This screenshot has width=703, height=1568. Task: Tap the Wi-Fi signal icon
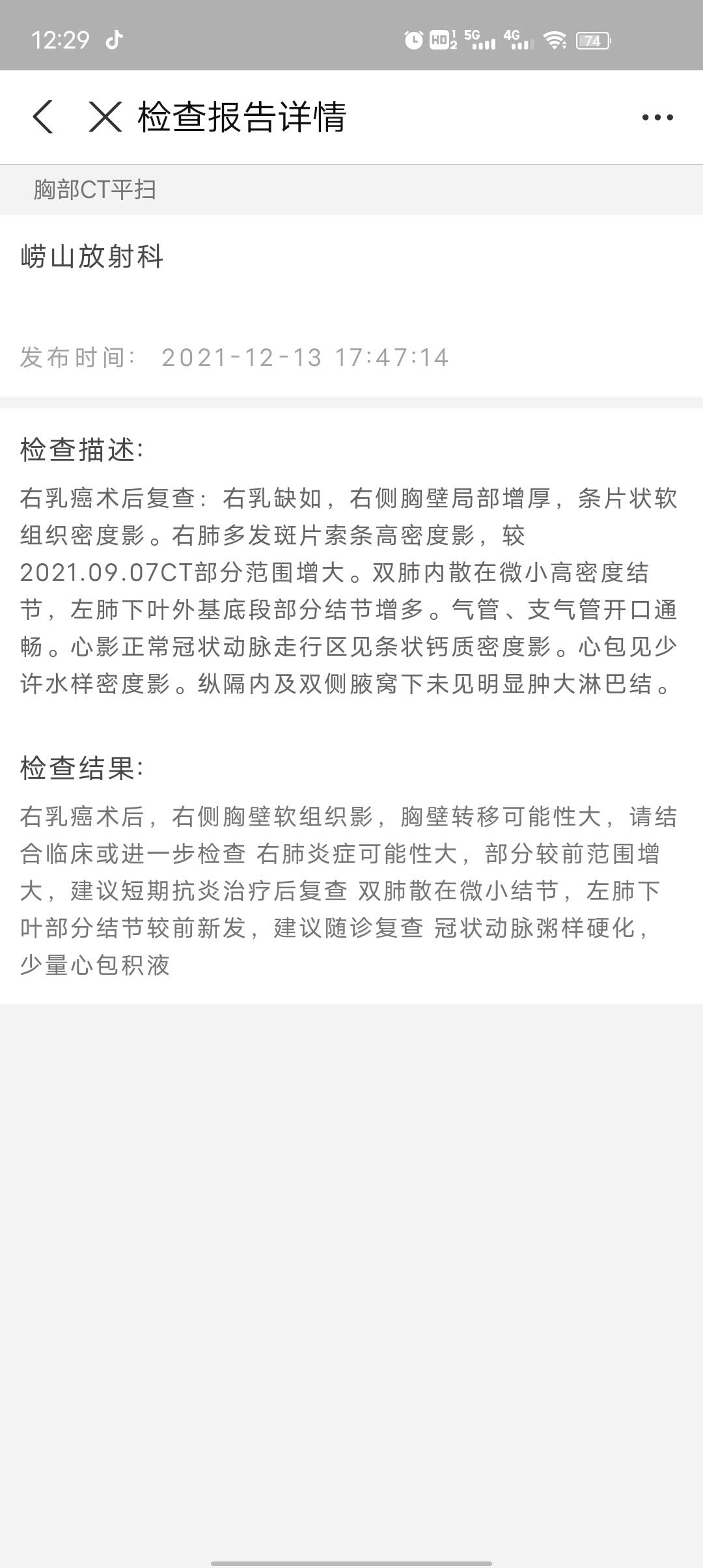pyautogui.click(x=555, y=40)
